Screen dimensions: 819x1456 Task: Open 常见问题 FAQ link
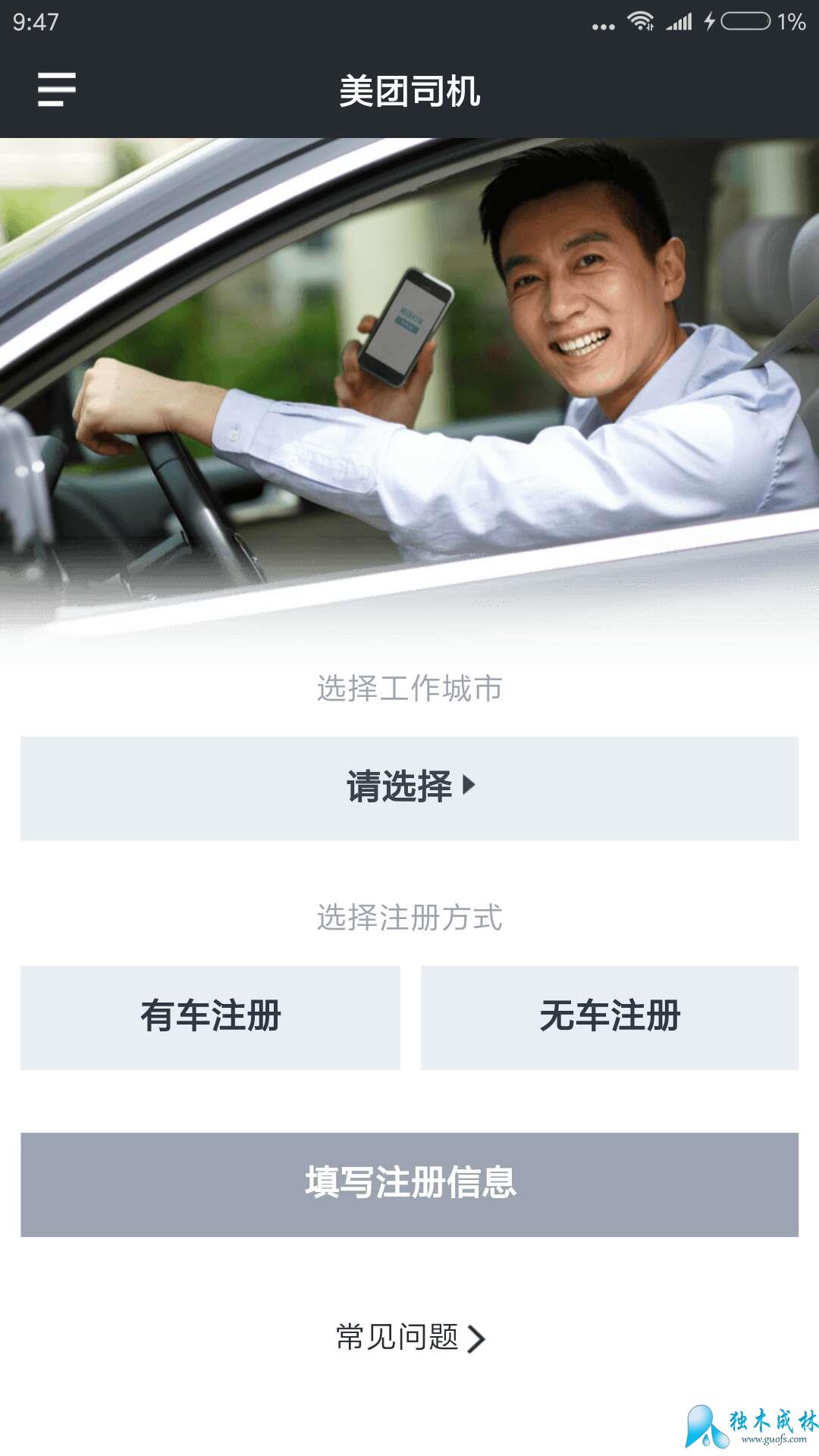(409, 1338)
